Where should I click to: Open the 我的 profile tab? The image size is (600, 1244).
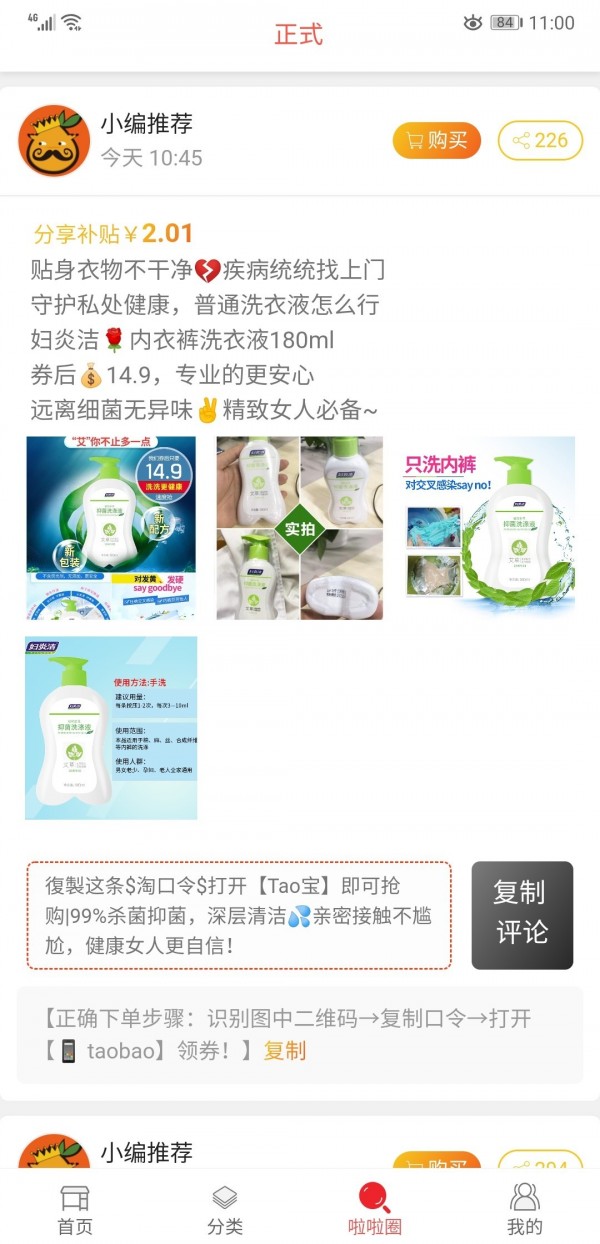tap(525, 1208)
